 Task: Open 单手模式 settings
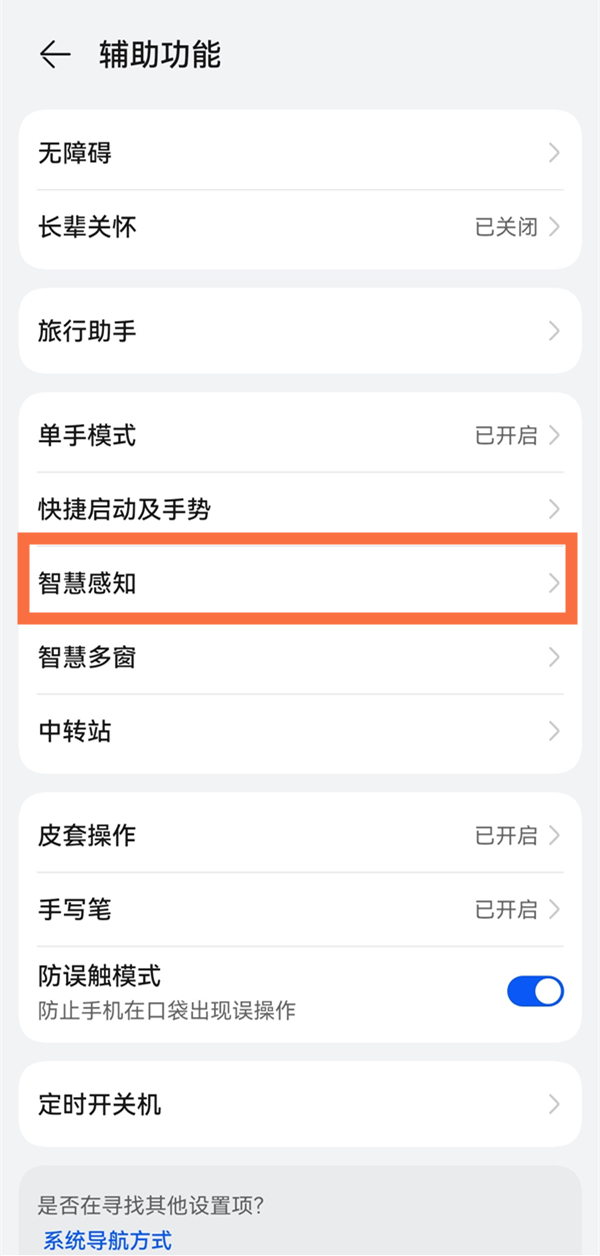[x=299, y=435]
